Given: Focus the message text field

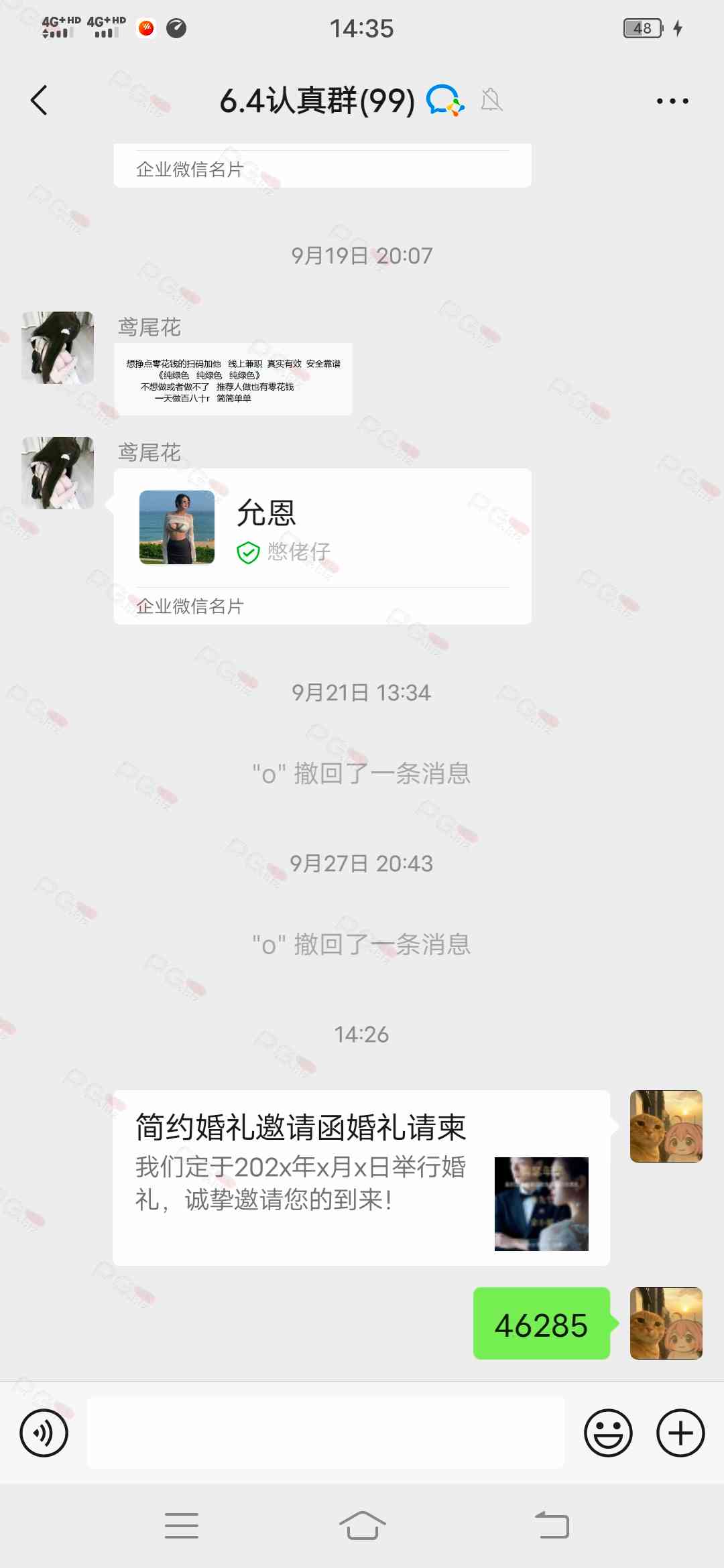Looking at the screenshot, I should click(326, 1433).
